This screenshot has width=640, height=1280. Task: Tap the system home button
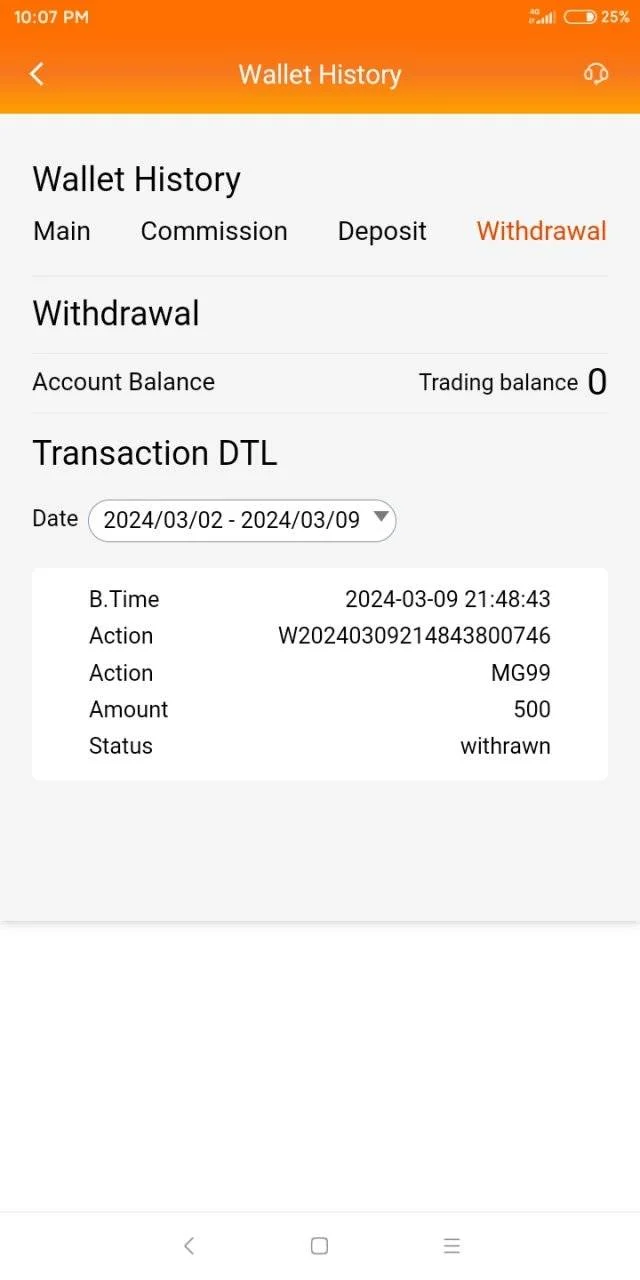pos(319,1245)
